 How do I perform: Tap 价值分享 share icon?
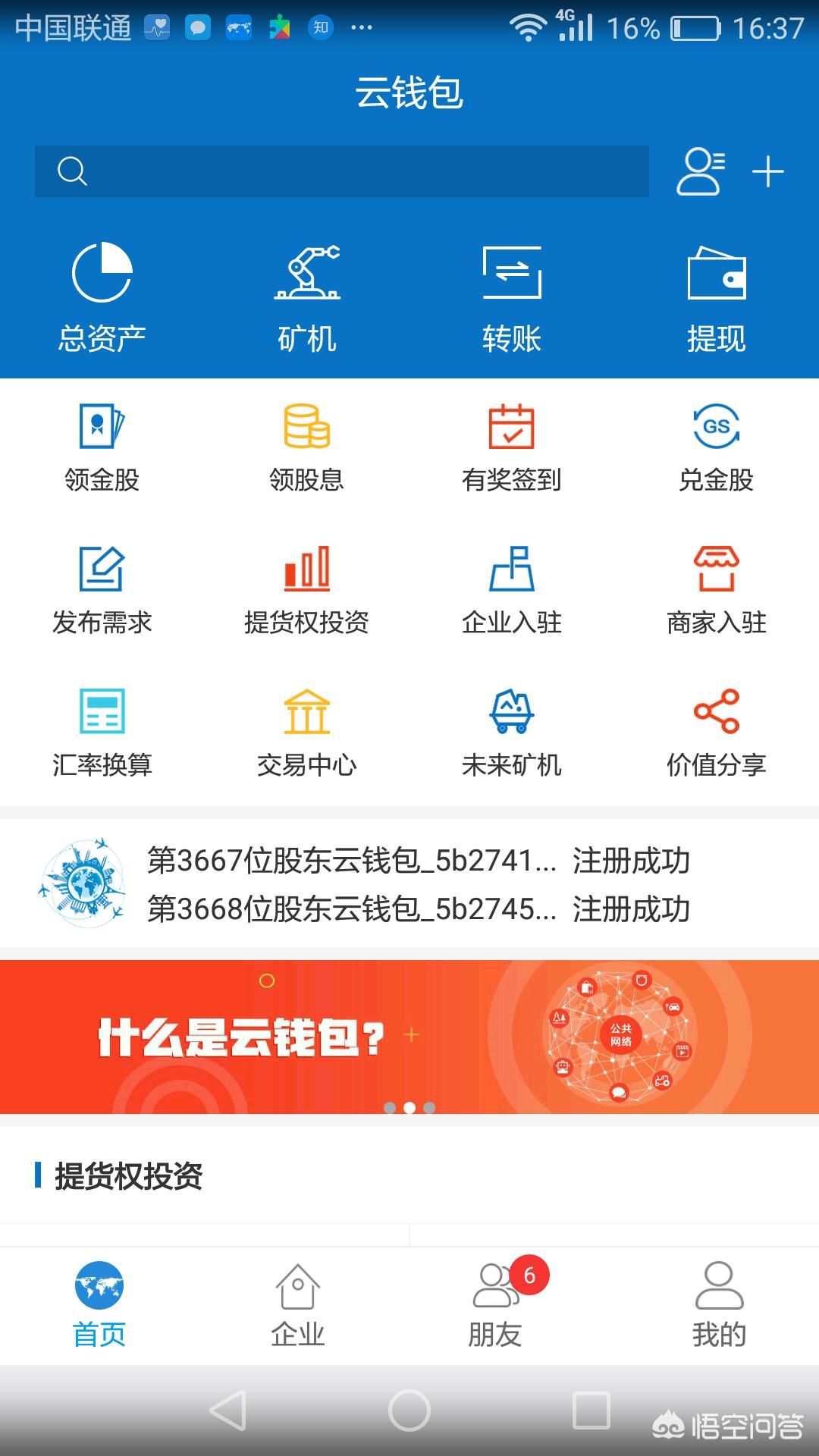717,733
